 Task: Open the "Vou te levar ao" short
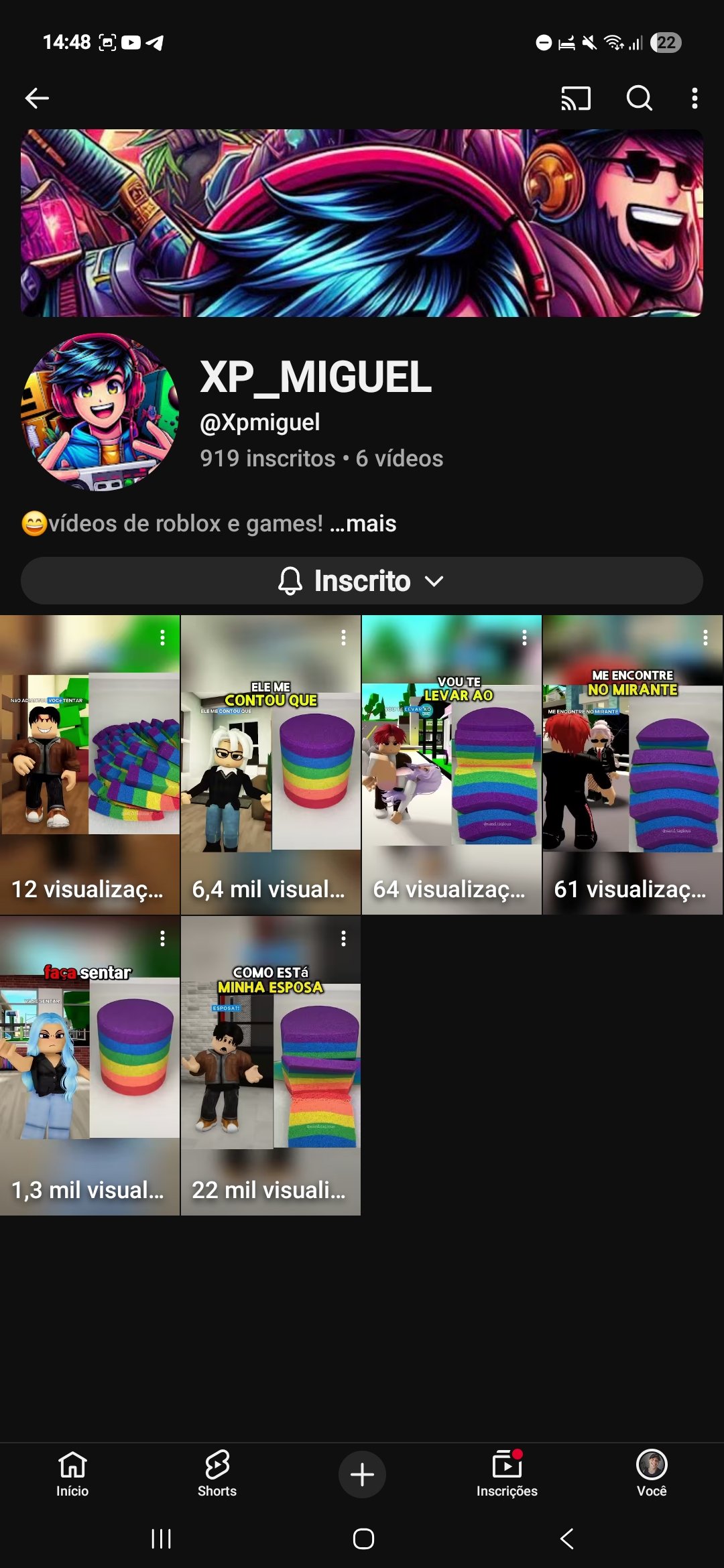451,764
